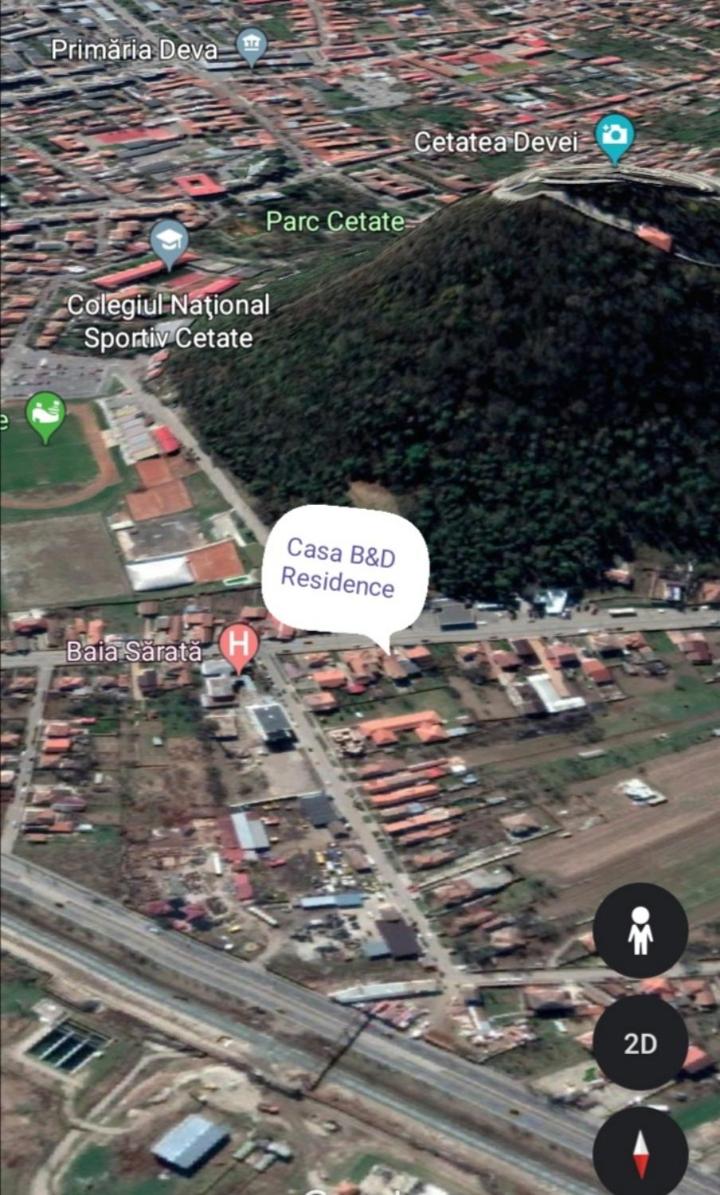Open the Parc Cetate label
This screenshot has height=1195, width=720.
[x=335, y=222]
